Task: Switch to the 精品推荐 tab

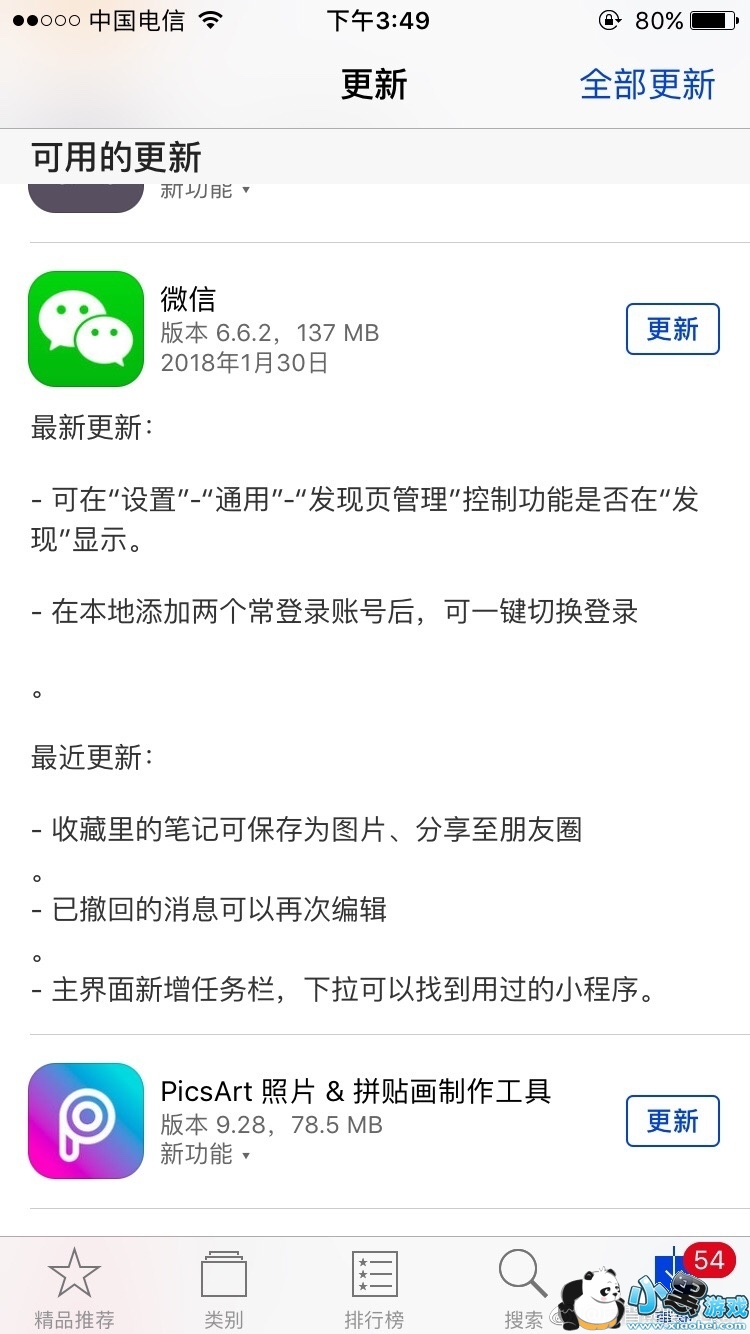Action: point(74,1288)
